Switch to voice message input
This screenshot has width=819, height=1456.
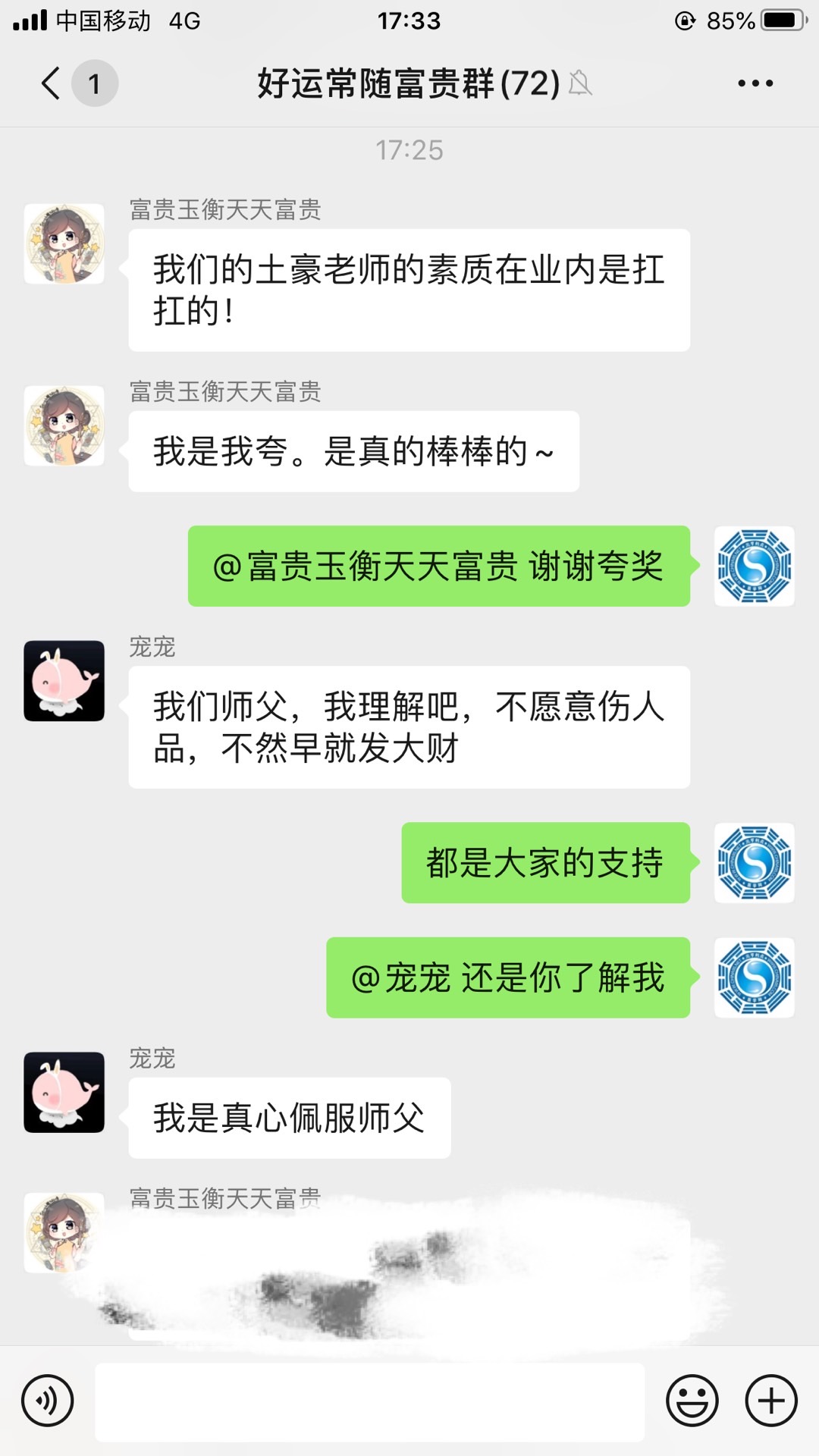[48, 1401]
